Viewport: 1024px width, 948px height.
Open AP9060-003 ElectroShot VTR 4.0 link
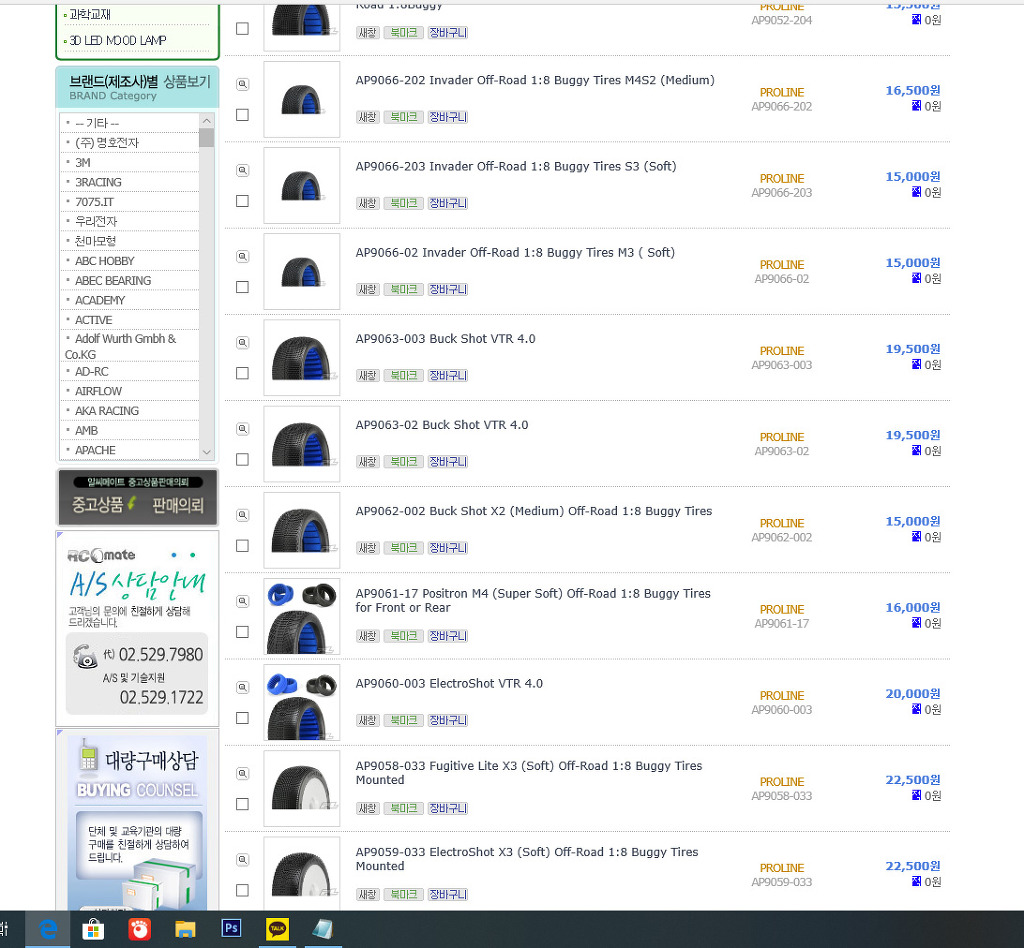(x=449, y=684)
